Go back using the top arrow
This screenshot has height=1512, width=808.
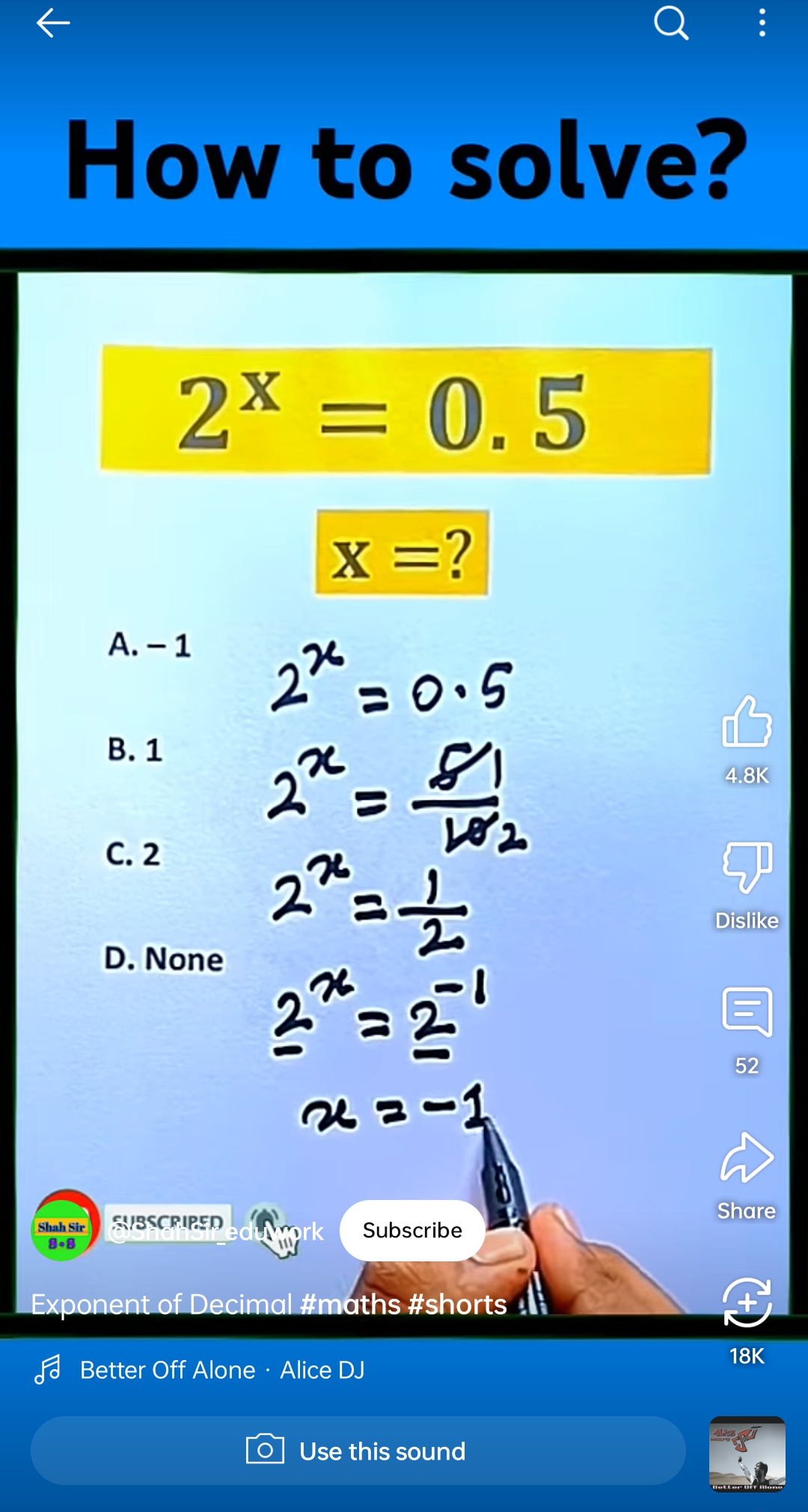click(x=53, y=23)
